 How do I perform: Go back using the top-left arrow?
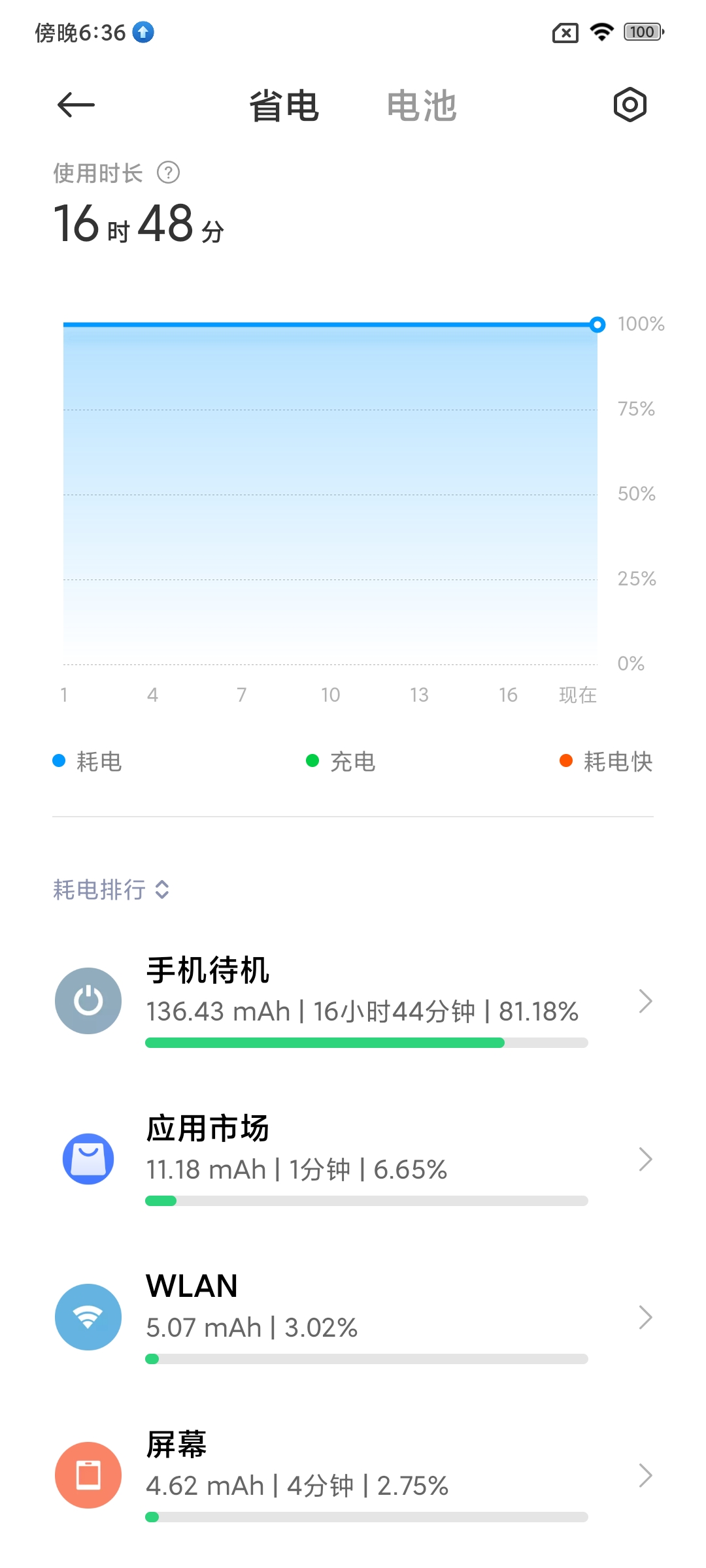76,105
